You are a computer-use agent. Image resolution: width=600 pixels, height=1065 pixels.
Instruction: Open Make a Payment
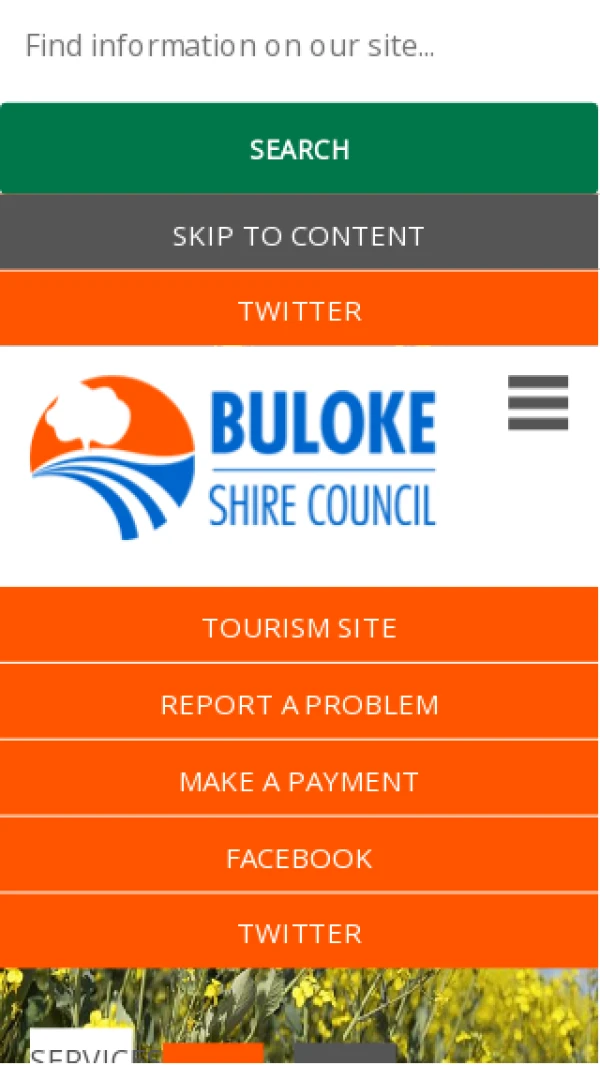coord(299,781)
